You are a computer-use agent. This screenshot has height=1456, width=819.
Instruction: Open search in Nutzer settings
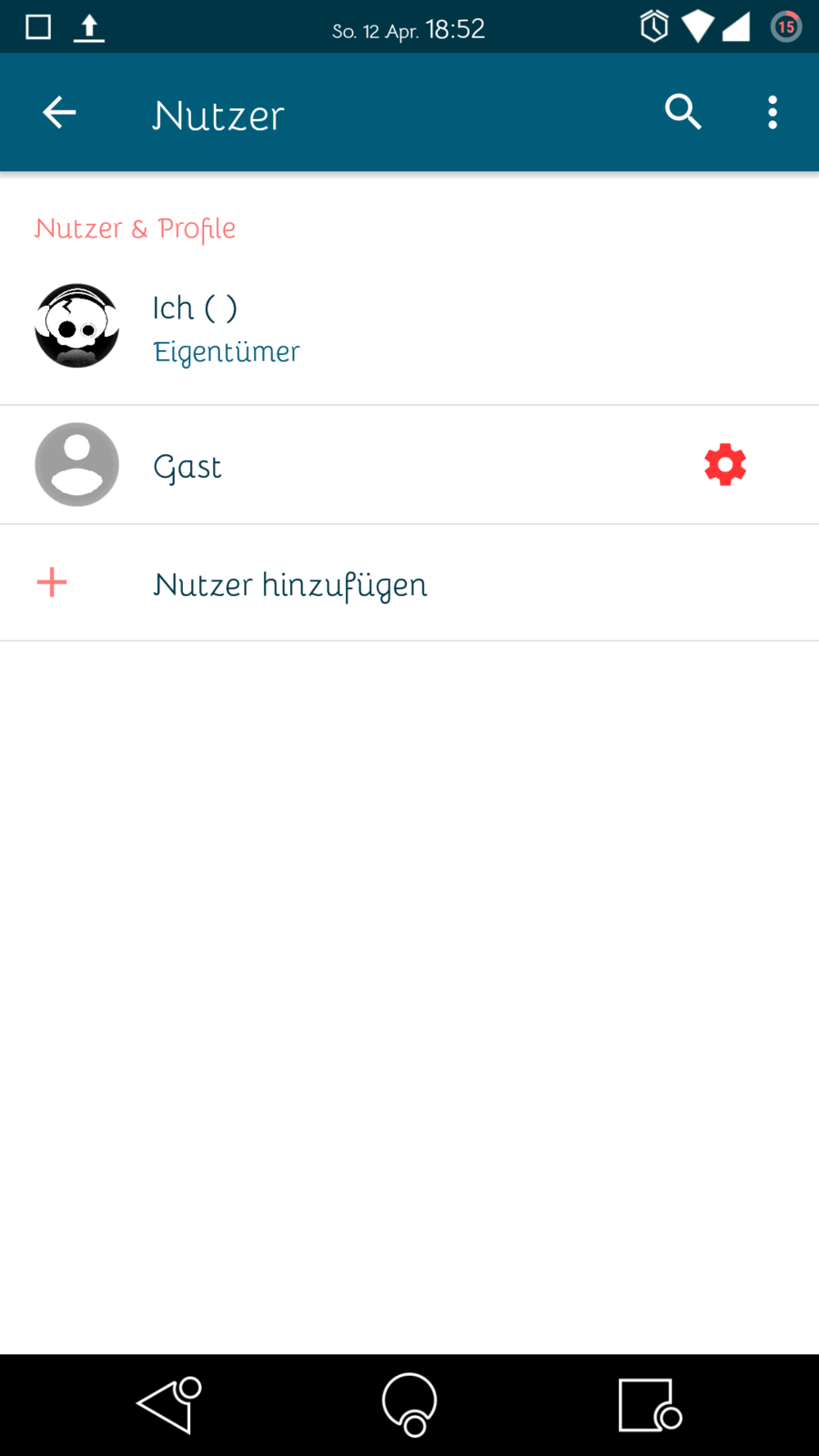682,113
